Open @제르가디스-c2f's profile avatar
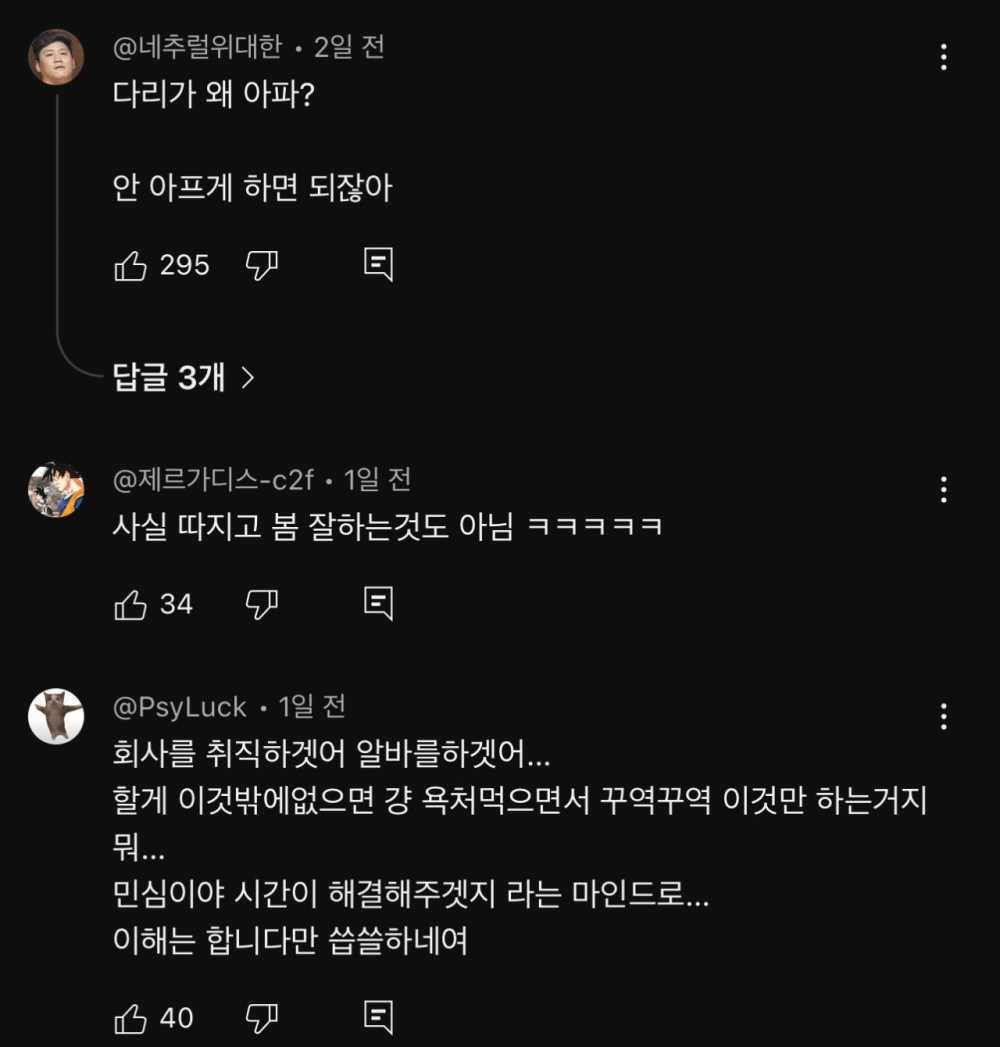 pyautogui.click(x=56, y=490)
